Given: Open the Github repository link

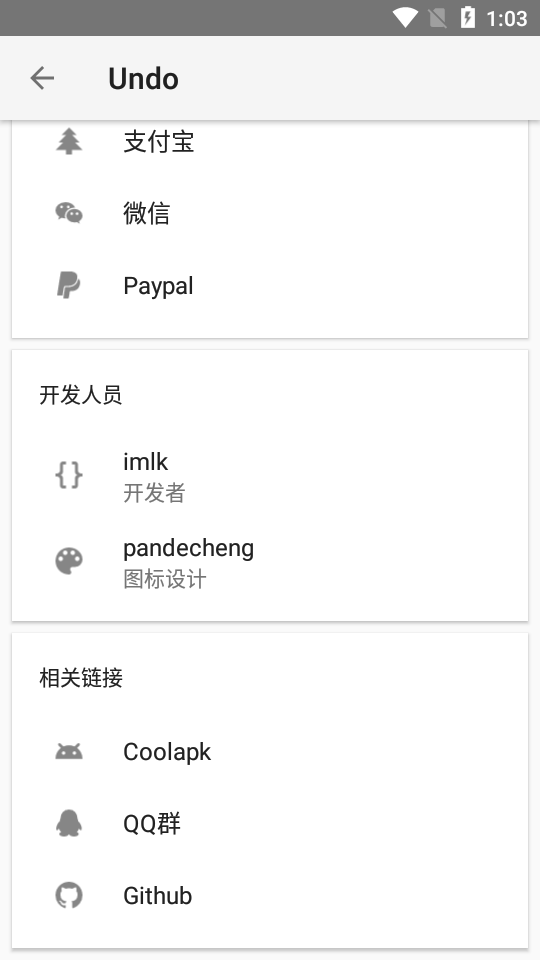Looking at the screenshot, I should [x=270, y=895].
